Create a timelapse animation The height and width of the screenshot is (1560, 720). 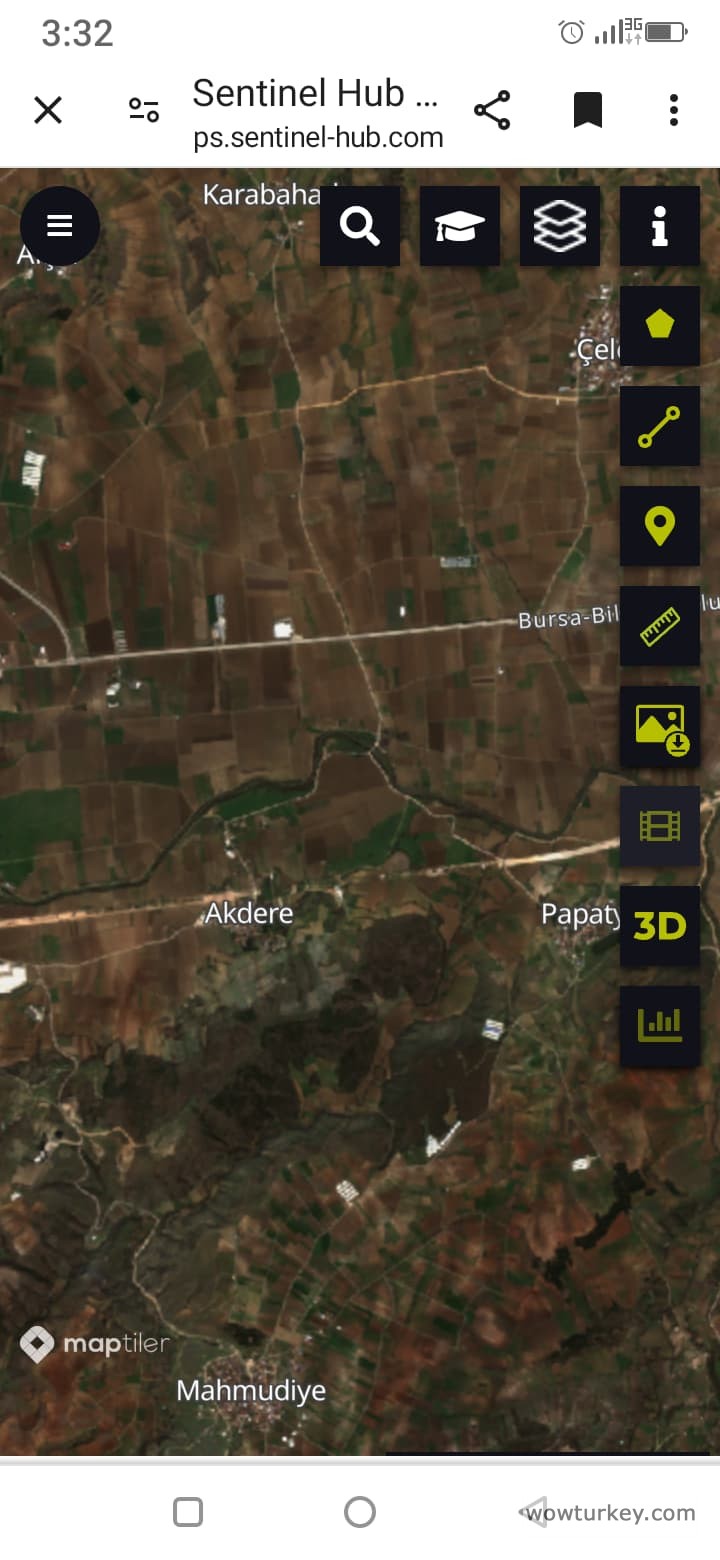point(660,827)
